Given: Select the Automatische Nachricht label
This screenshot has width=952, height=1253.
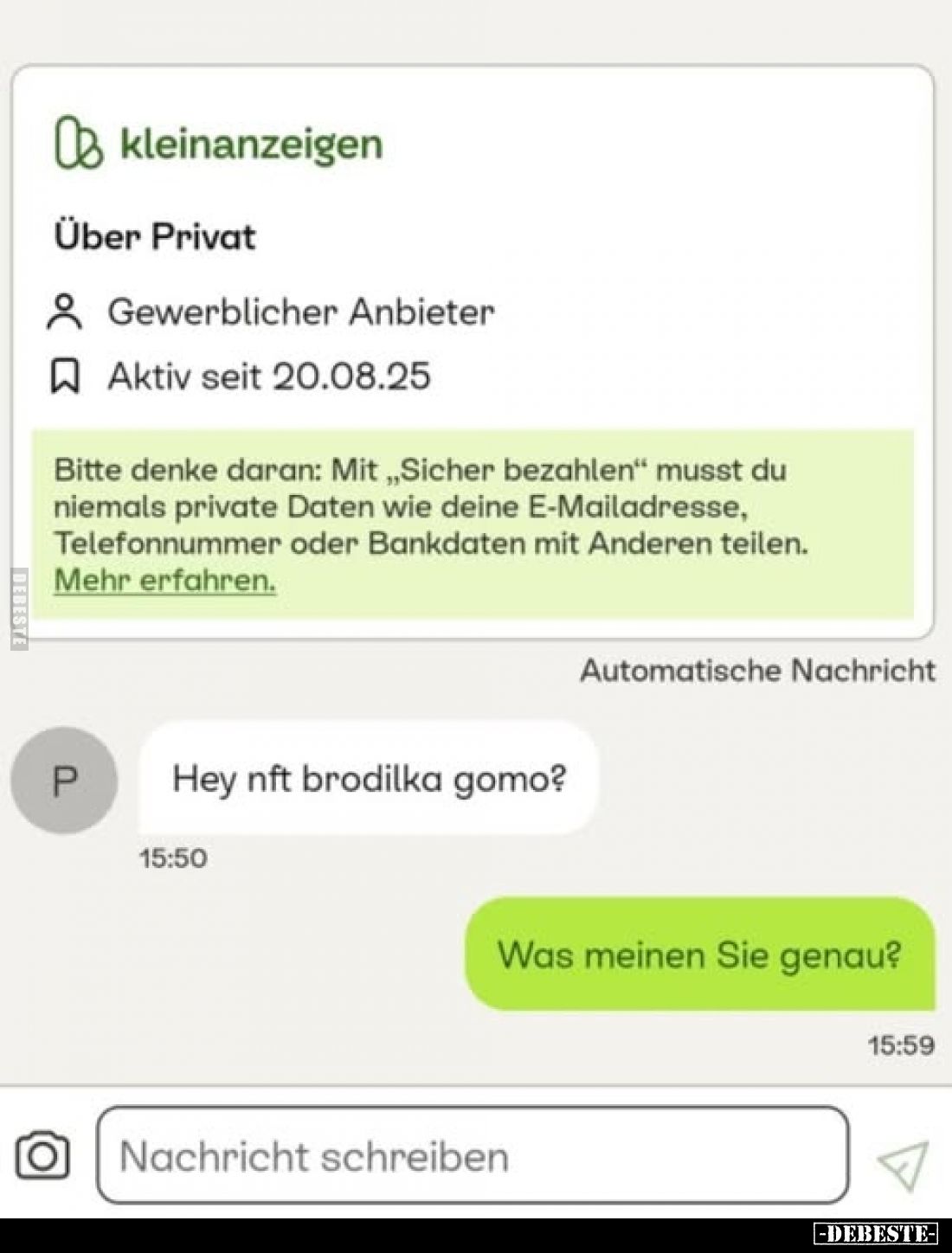Looking at the screenshot, I should [x=759, y=669].
